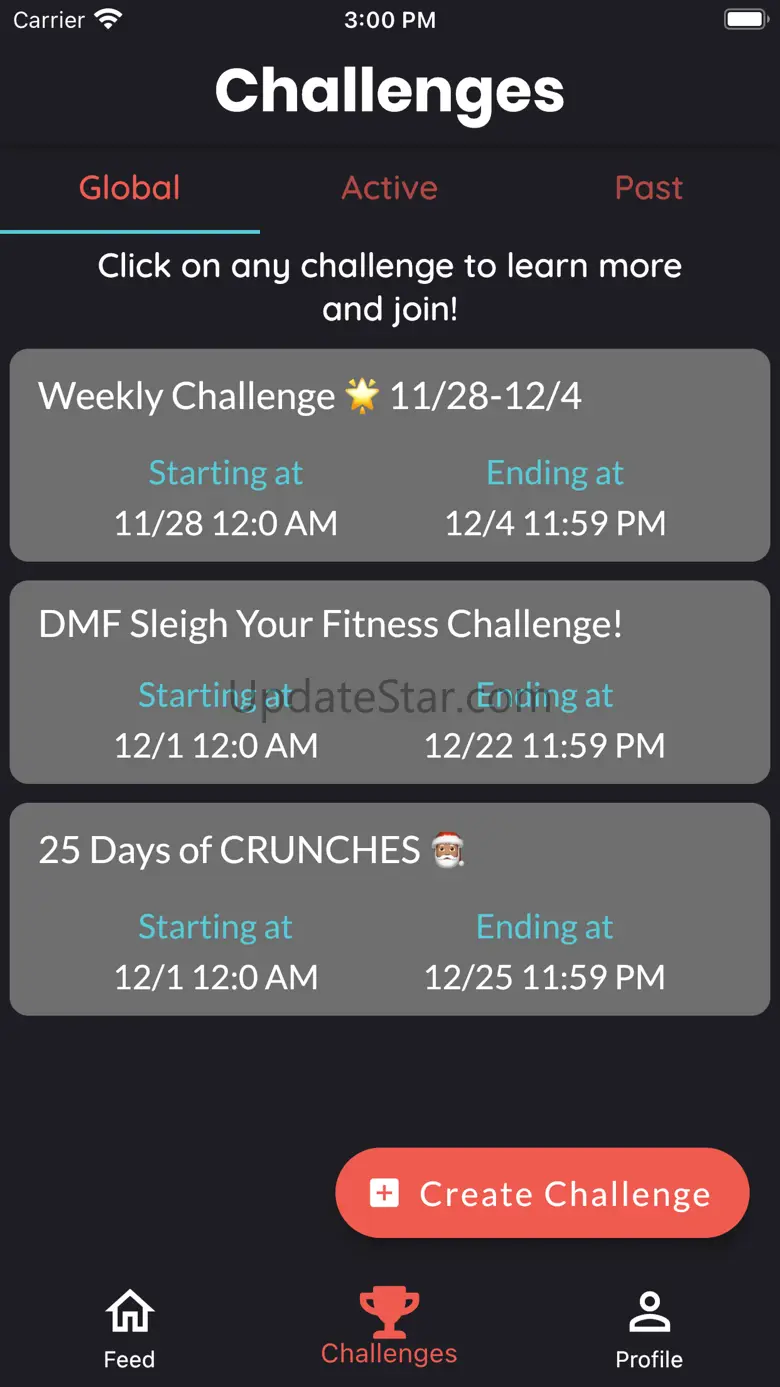Image resolution: width=780 pixels, height=1387 pixels.
Task: Select Challenges in the bottom bar
Action: [x=389, y=1326]
